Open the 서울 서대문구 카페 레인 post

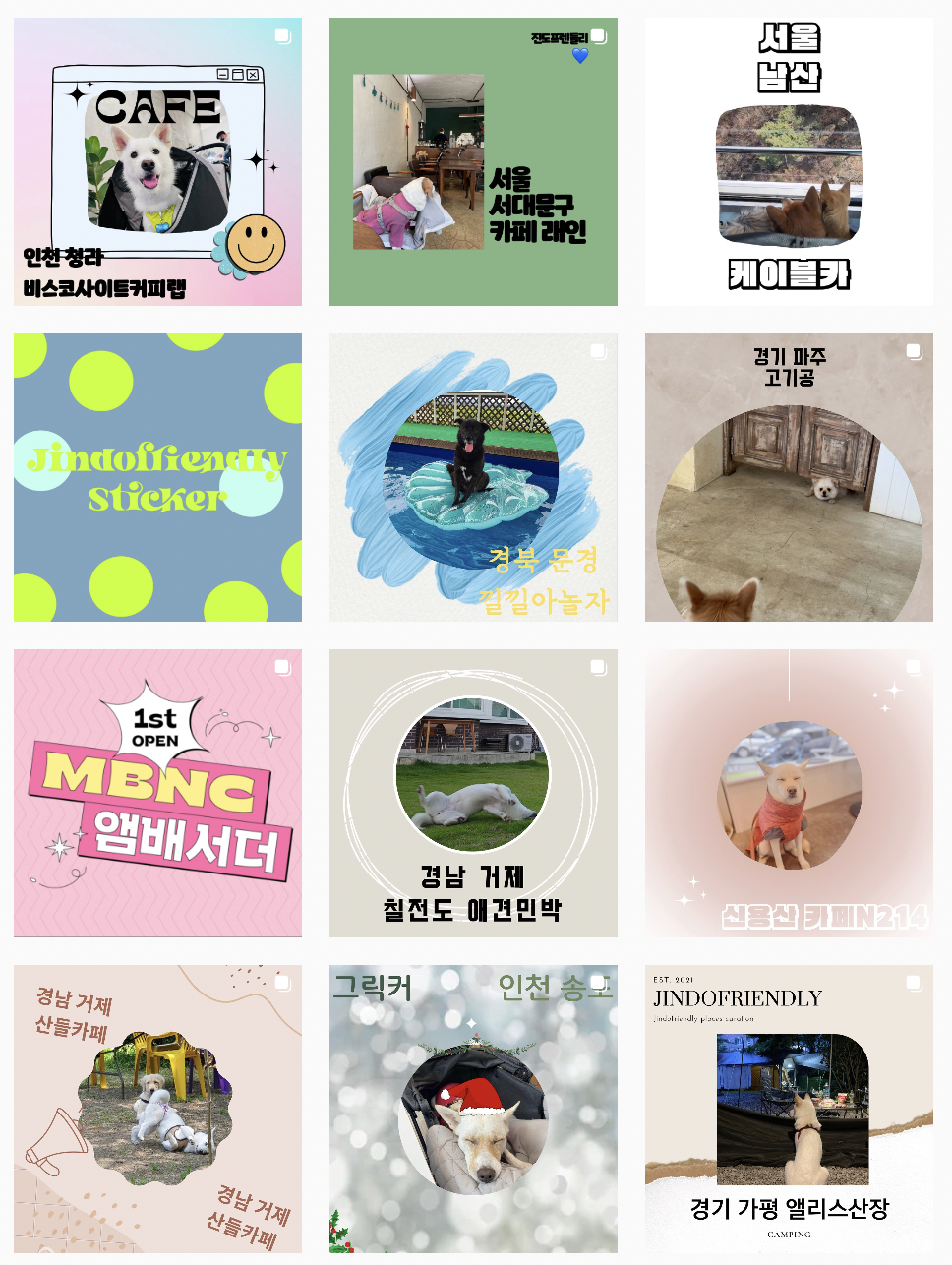tap(473, 161)
